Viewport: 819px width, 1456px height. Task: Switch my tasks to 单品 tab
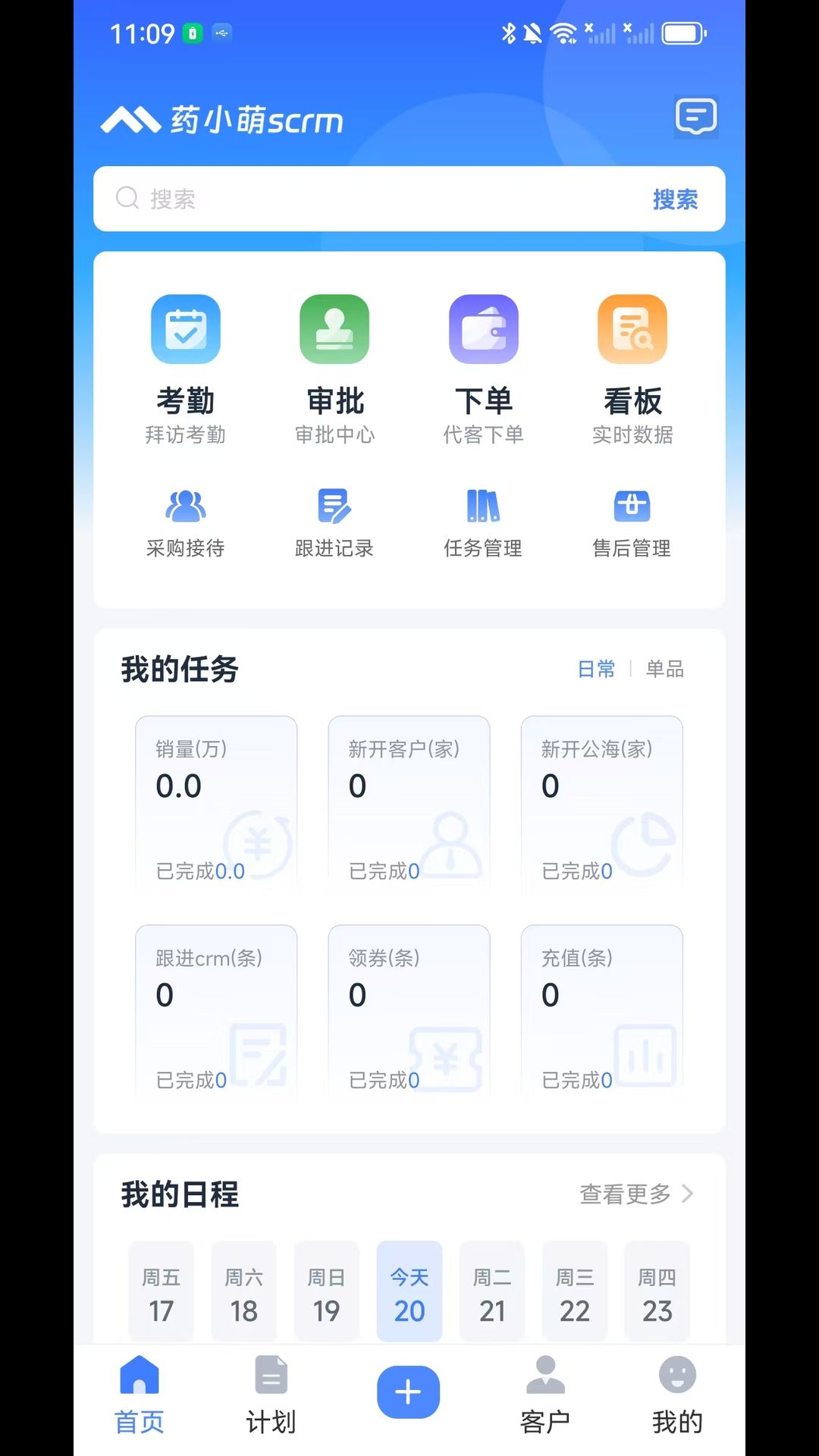[x=664, y=669]
